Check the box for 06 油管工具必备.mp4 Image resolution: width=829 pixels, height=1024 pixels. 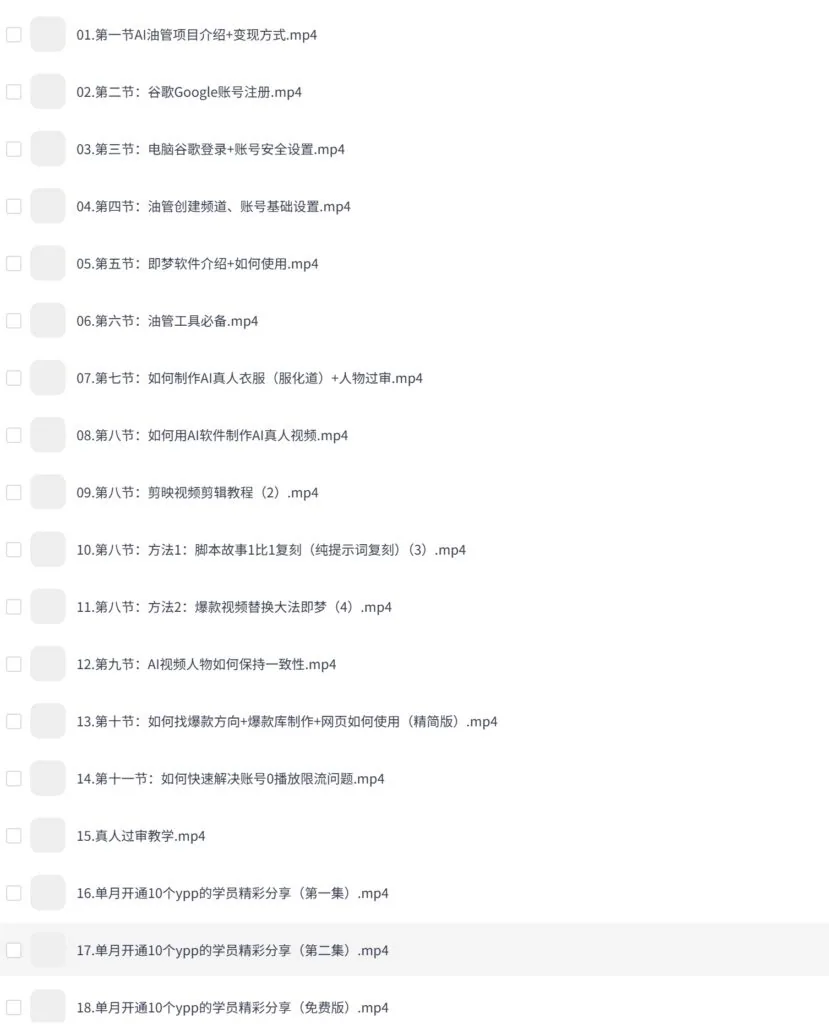pos(14,321)
